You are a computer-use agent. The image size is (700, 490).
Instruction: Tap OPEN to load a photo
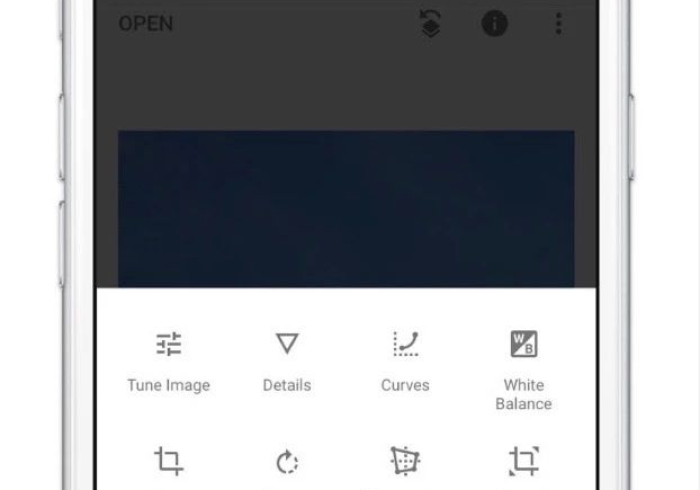(146, 24)
